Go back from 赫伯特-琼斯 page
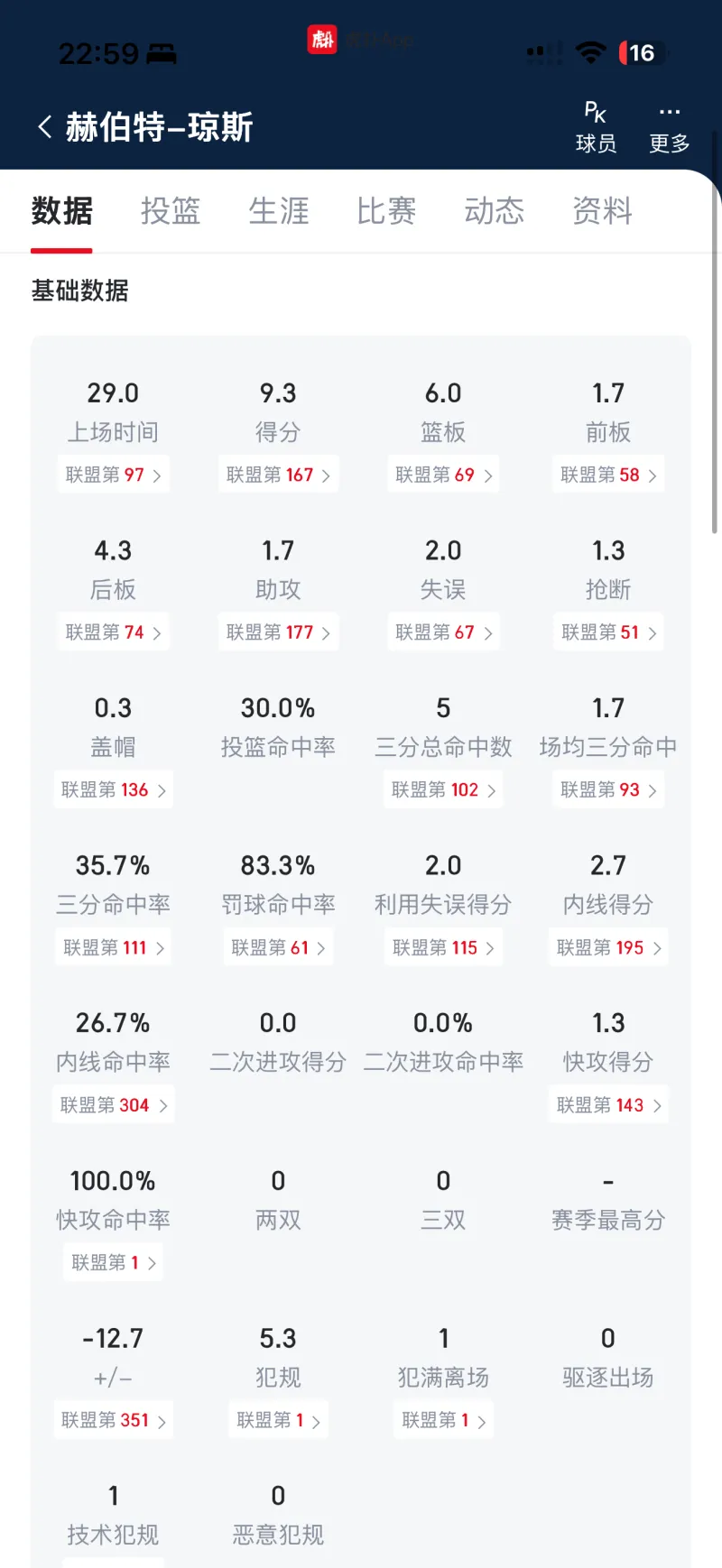Viewport: 722px width, 1568px height. pyautogui.click(x=45, y=126)
